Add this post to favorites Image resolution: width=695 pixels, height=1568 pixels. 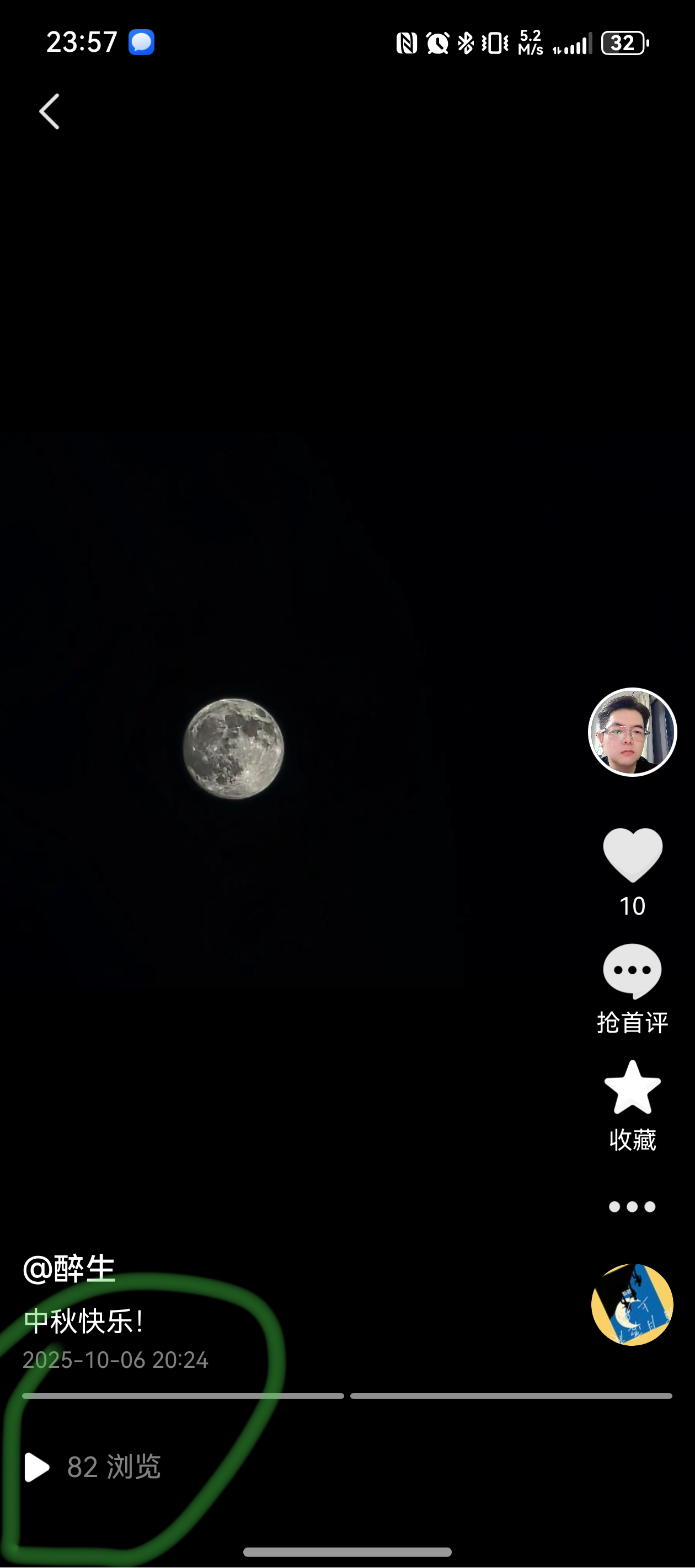click(x=632, y=1087)
